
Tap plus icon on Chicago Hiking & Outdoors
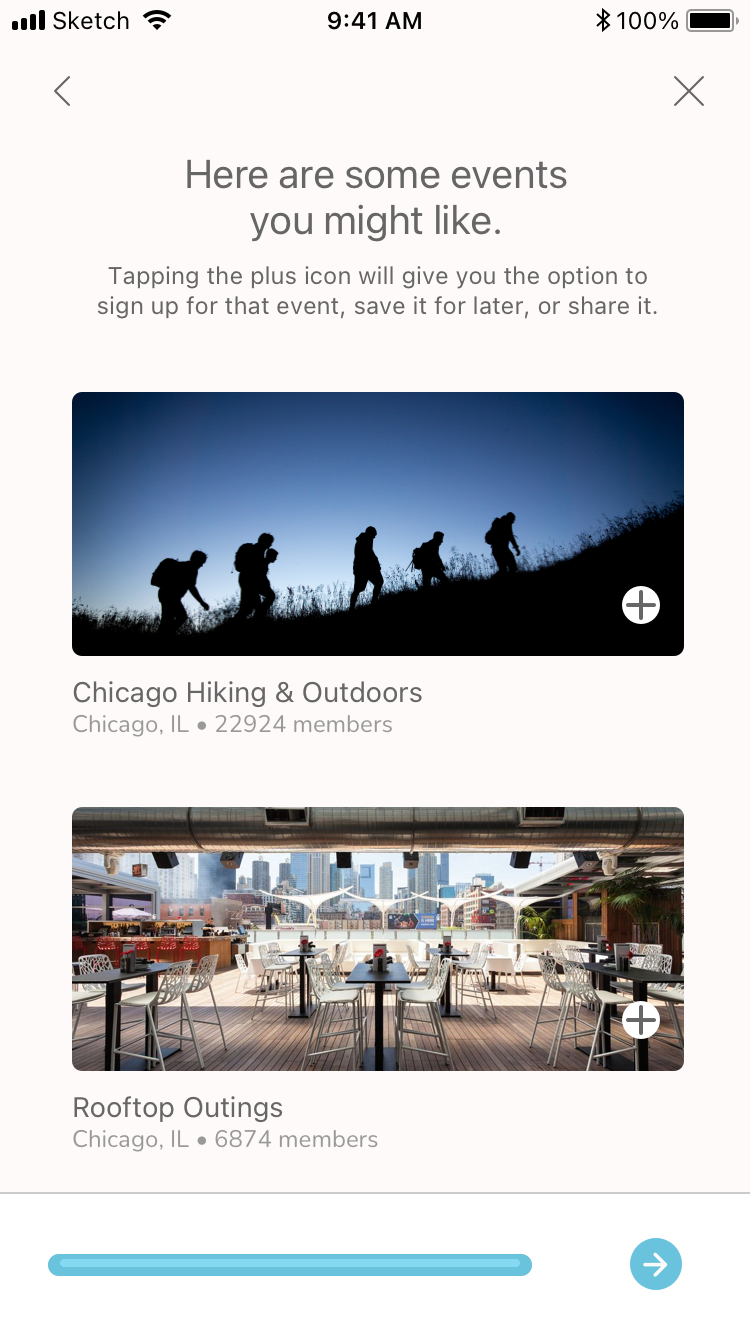641,605
